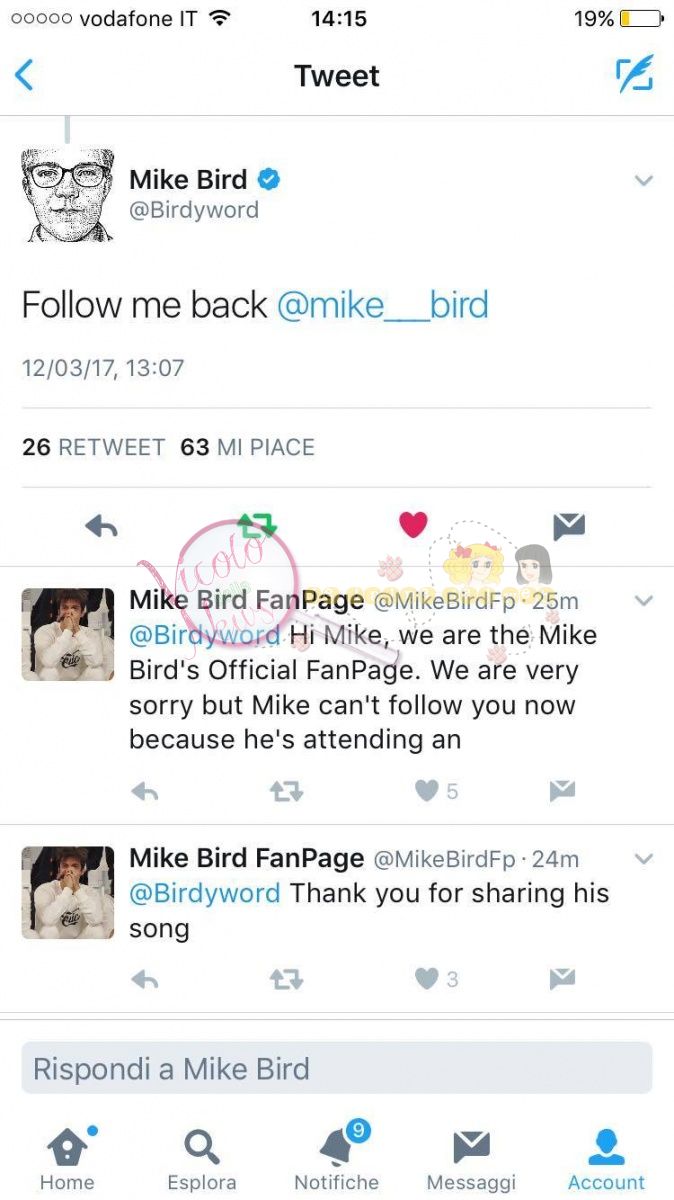Reply to the FanPage tweet from 25m
This screenshot has height=1200, width=674.
[145, 792]
